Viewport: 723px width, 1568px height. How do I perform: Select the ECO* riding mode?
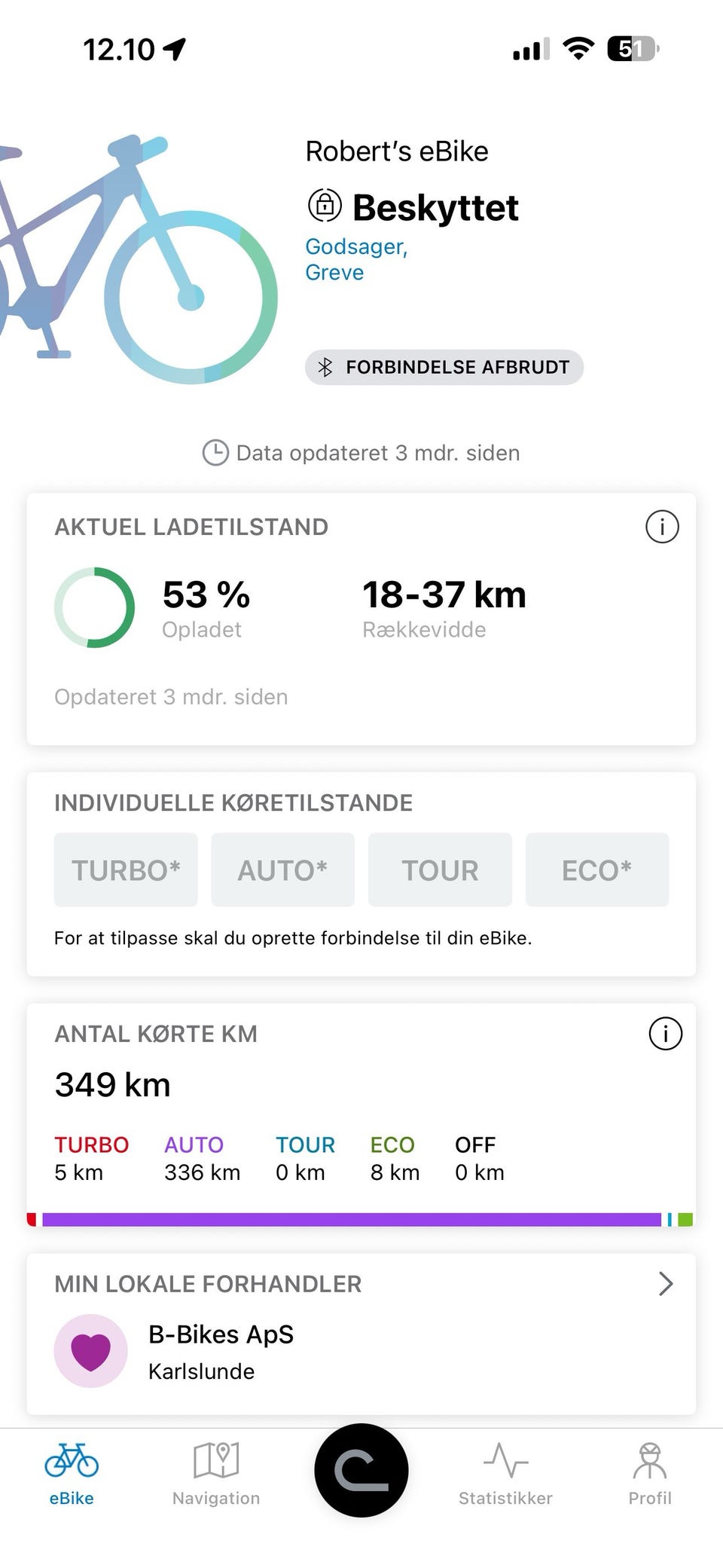click(596, 870)
